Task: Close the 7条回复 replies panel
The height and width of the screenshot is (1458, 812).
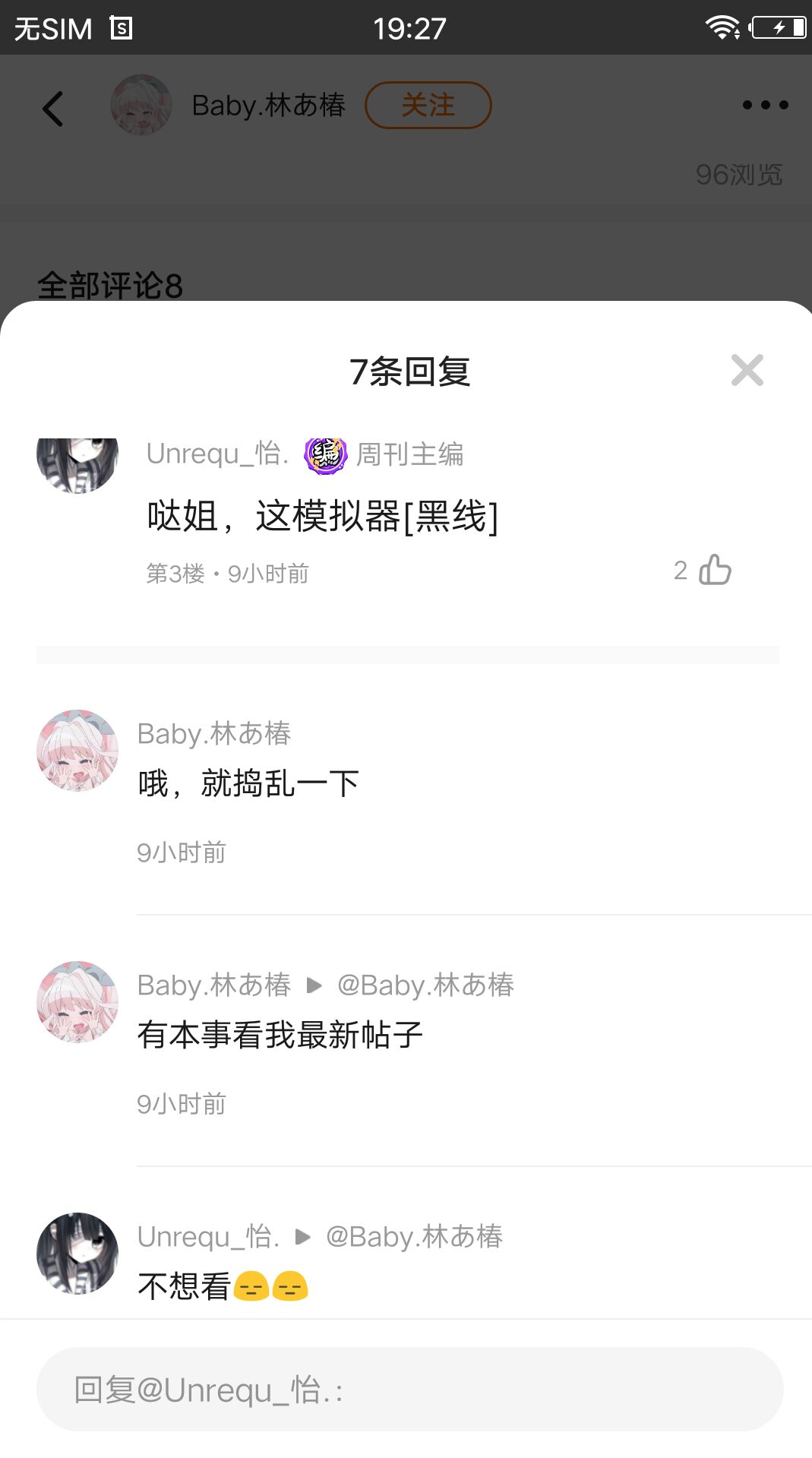Action: pos(747,371)
